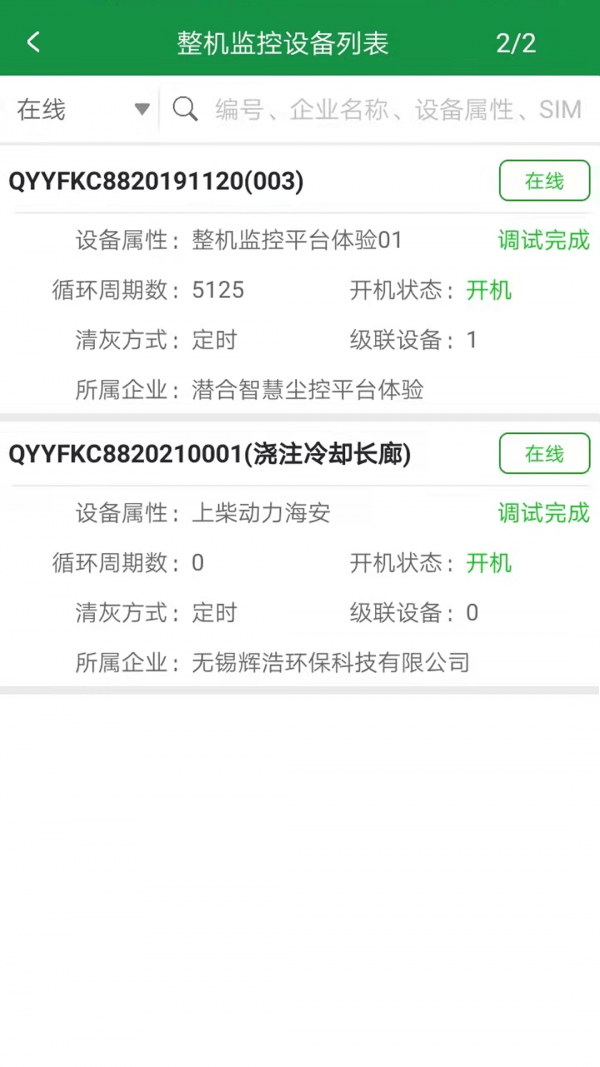Expand the 在线 status filter dropdown
The height and width of the screenshot is (1067, 600).
[82, 109]
